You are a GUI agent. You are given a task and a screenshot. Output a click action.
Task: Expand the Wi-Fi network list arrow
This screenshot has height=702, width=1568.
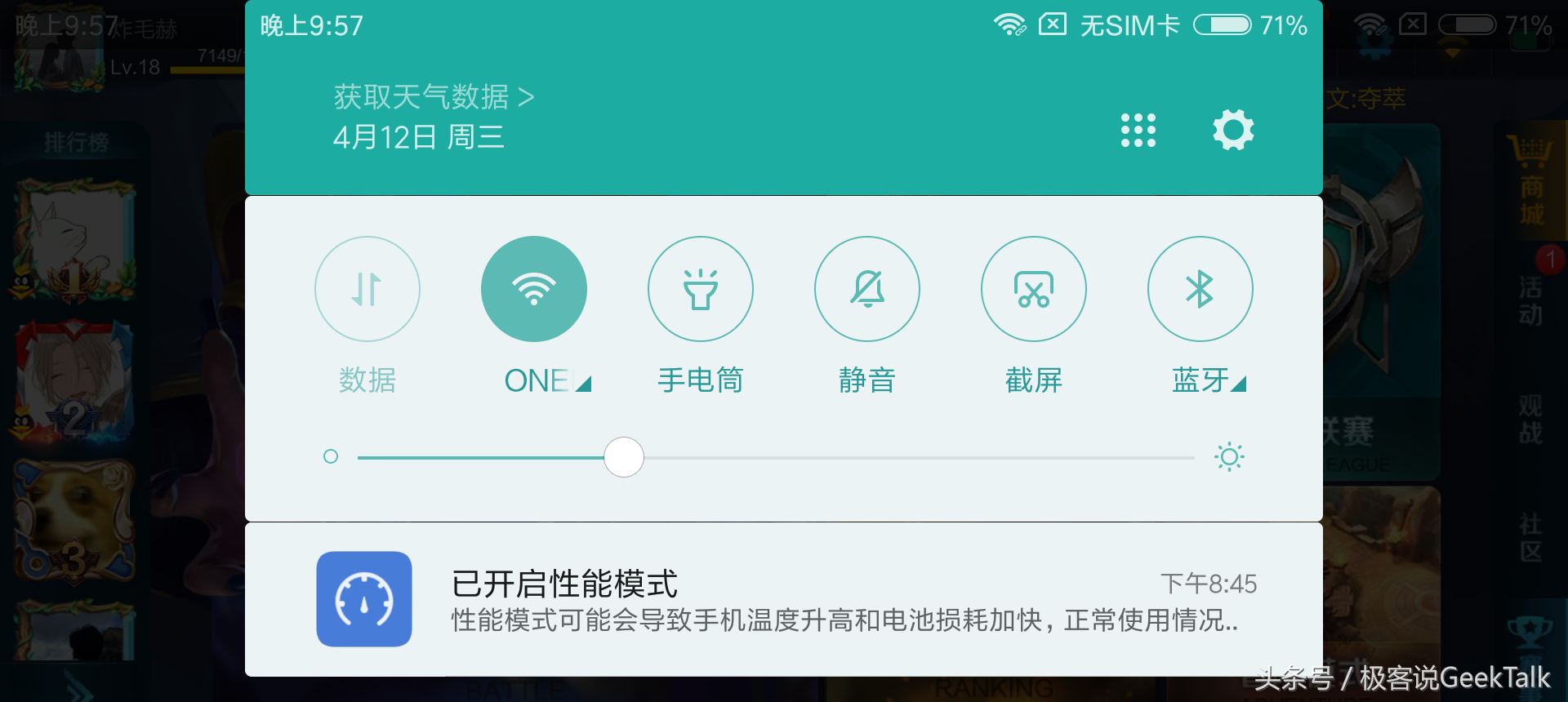(x=583, y=383)
